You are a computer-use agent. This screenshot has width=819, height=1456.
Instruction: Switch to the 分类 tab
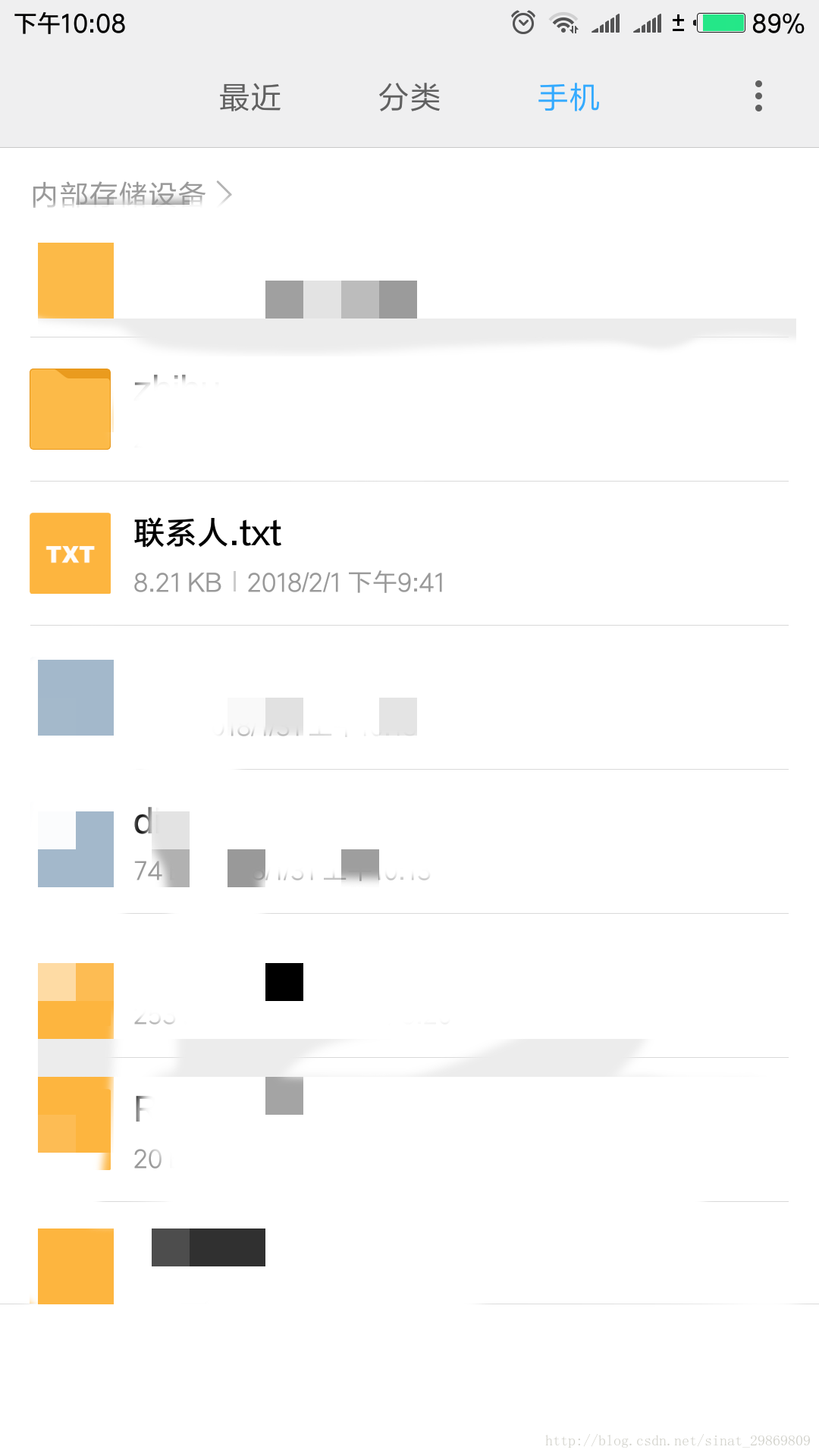click(409, 98)
